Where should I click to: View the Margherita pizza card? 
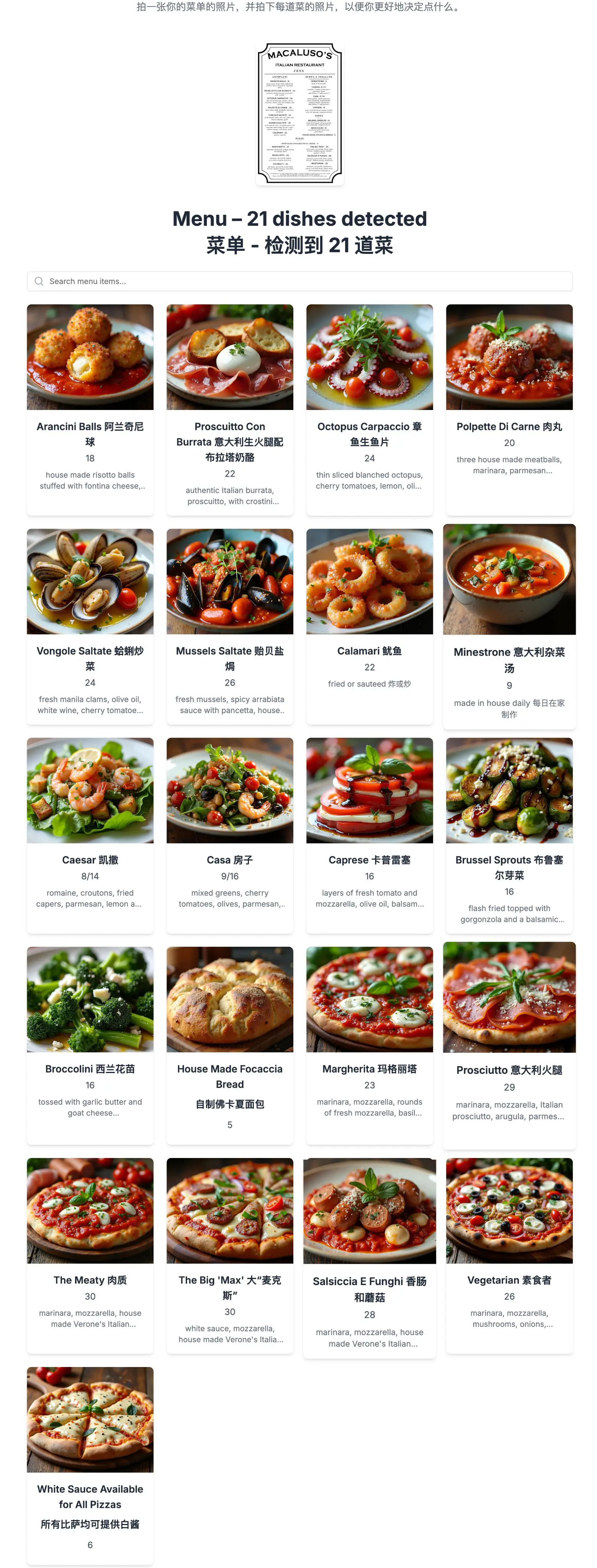[x=369, y=1045]
